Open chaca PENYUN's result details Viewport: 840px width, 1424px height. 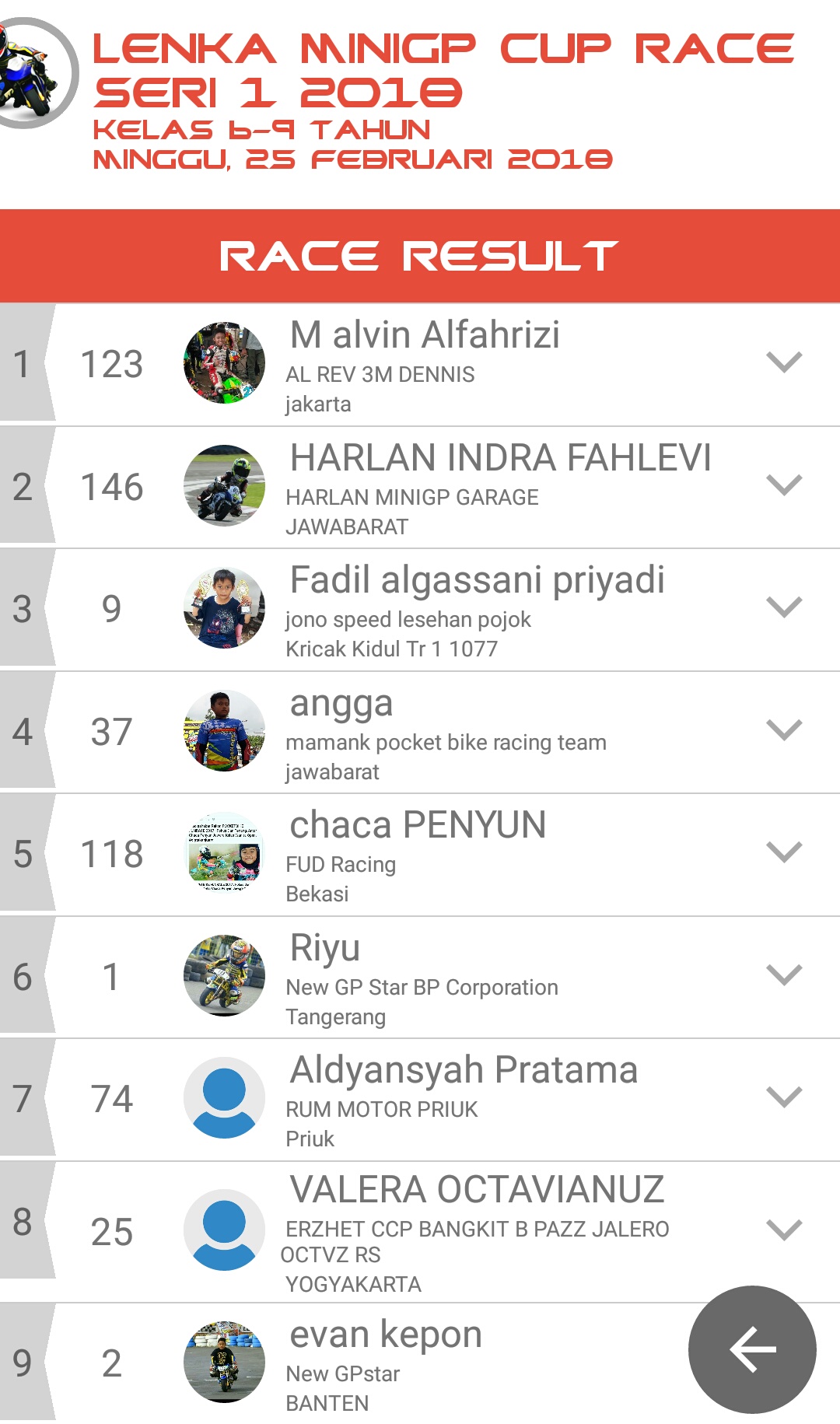(x=783, y=852)
